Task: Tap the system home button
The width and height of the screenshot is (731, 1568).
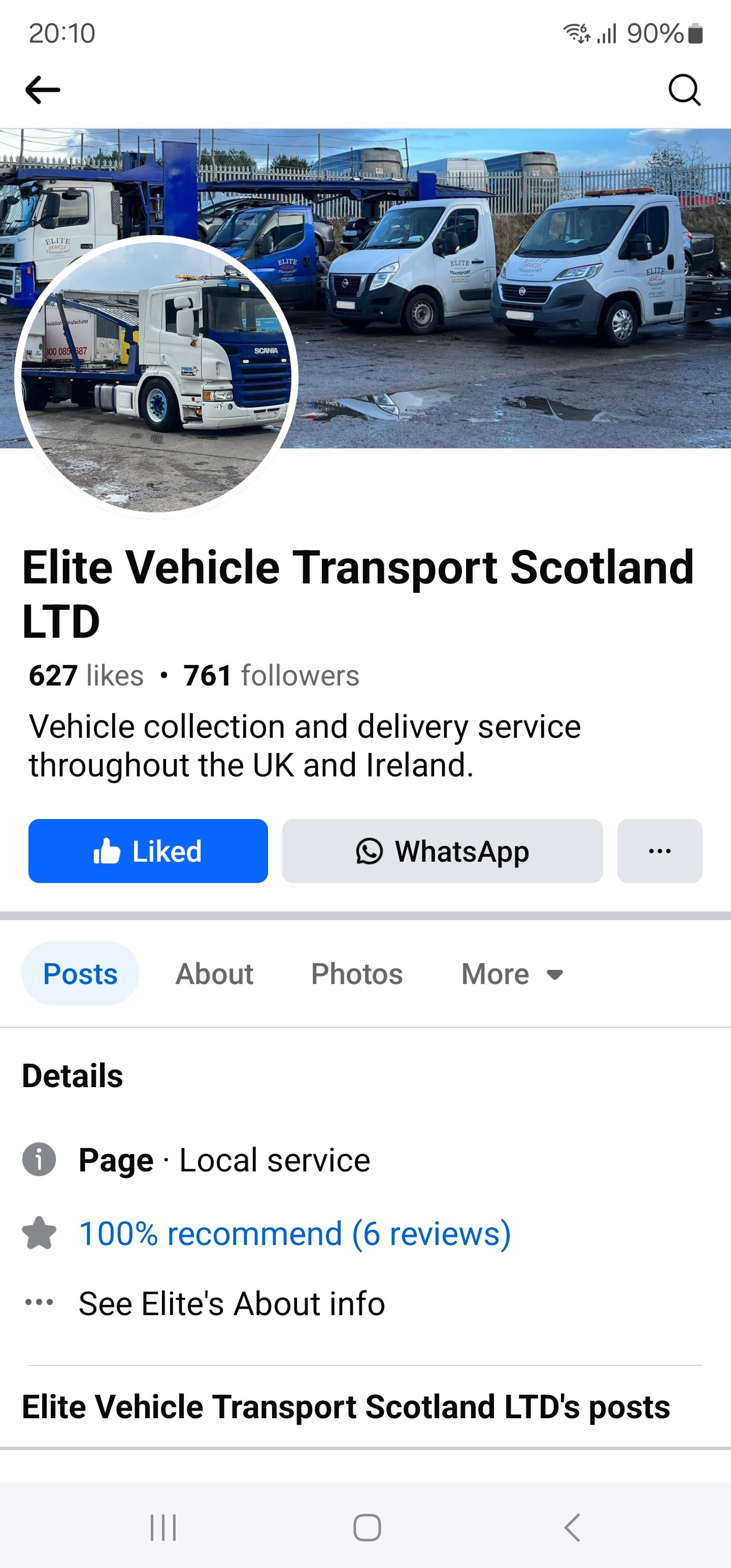Action: [367, 1526]
